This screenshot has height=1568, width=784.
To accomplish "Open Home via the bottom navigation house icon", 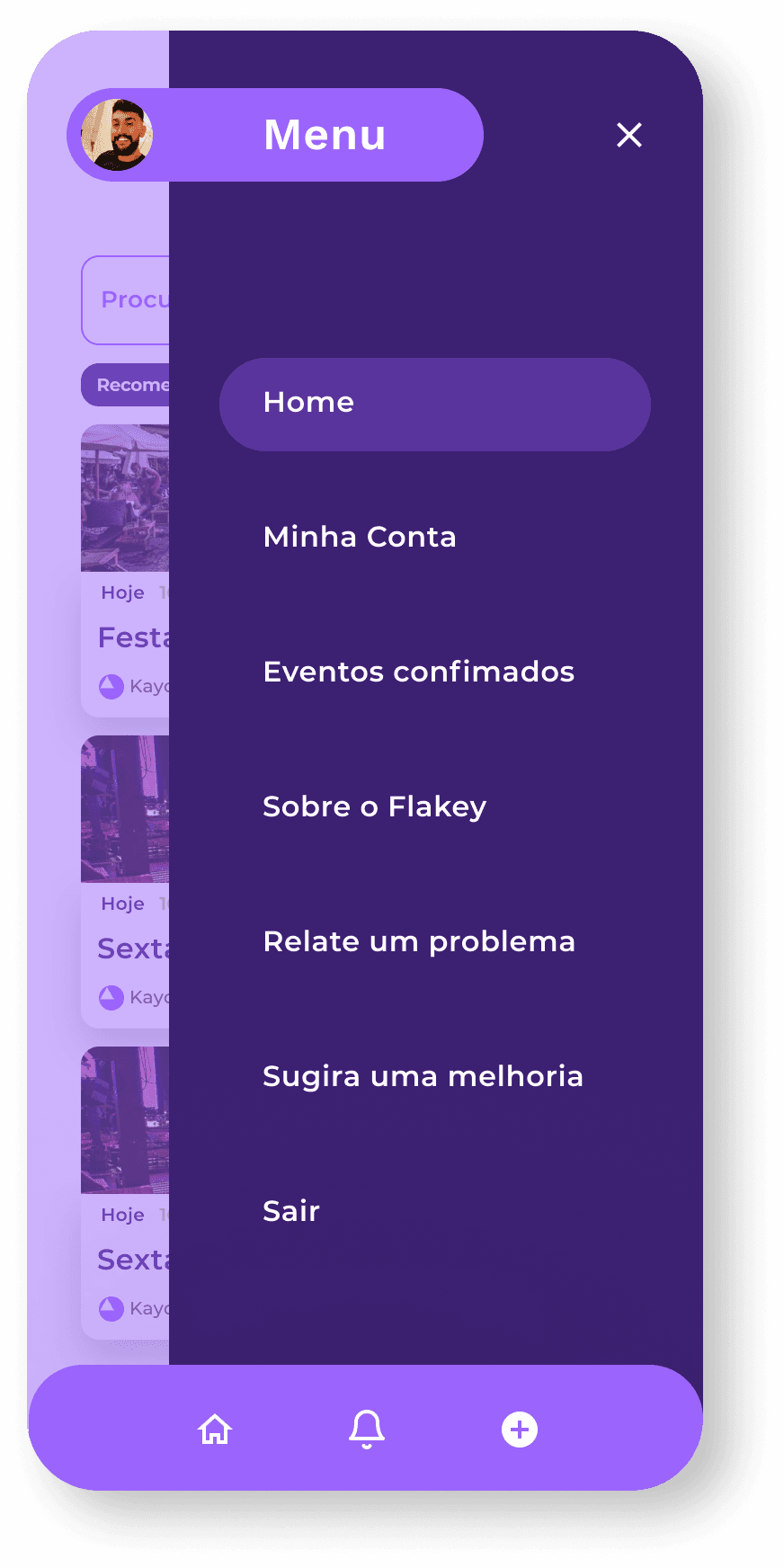I will coord(216,1429).
